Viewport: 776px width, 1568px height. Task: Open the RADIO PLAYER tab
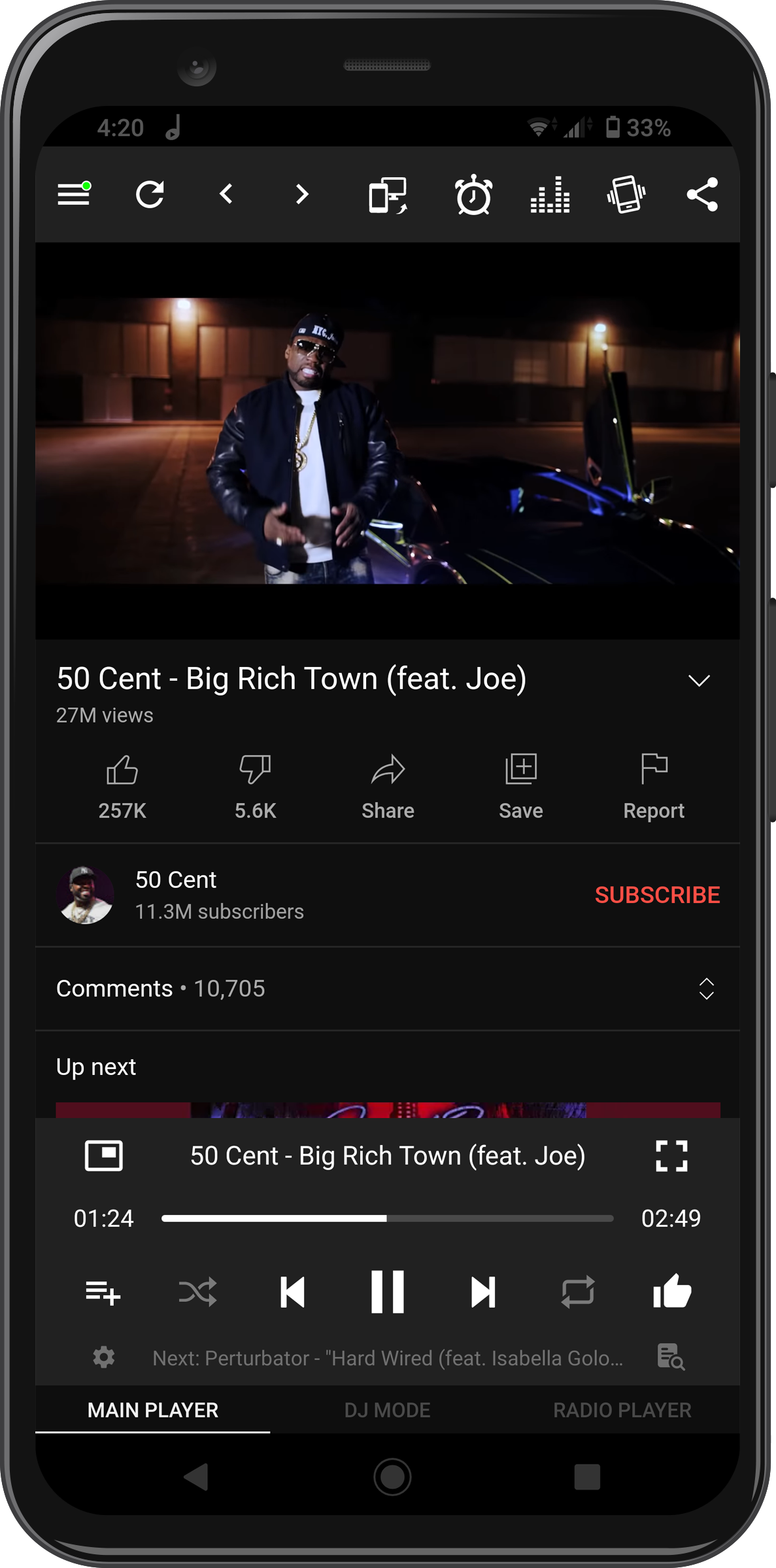pos(622,1410)
